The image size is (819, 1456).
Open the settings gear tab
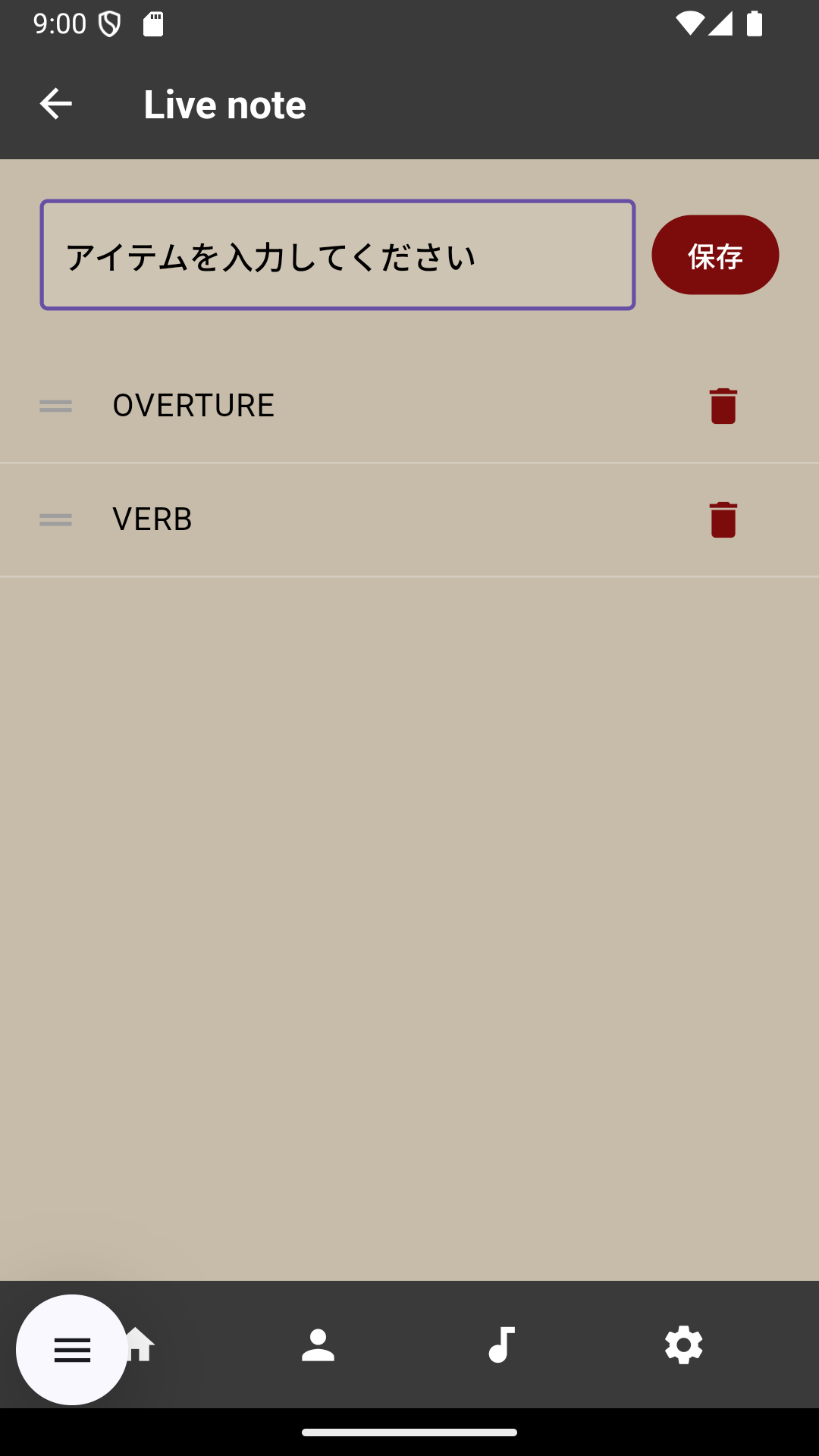pyautogui.click(x=683, y=1345)
